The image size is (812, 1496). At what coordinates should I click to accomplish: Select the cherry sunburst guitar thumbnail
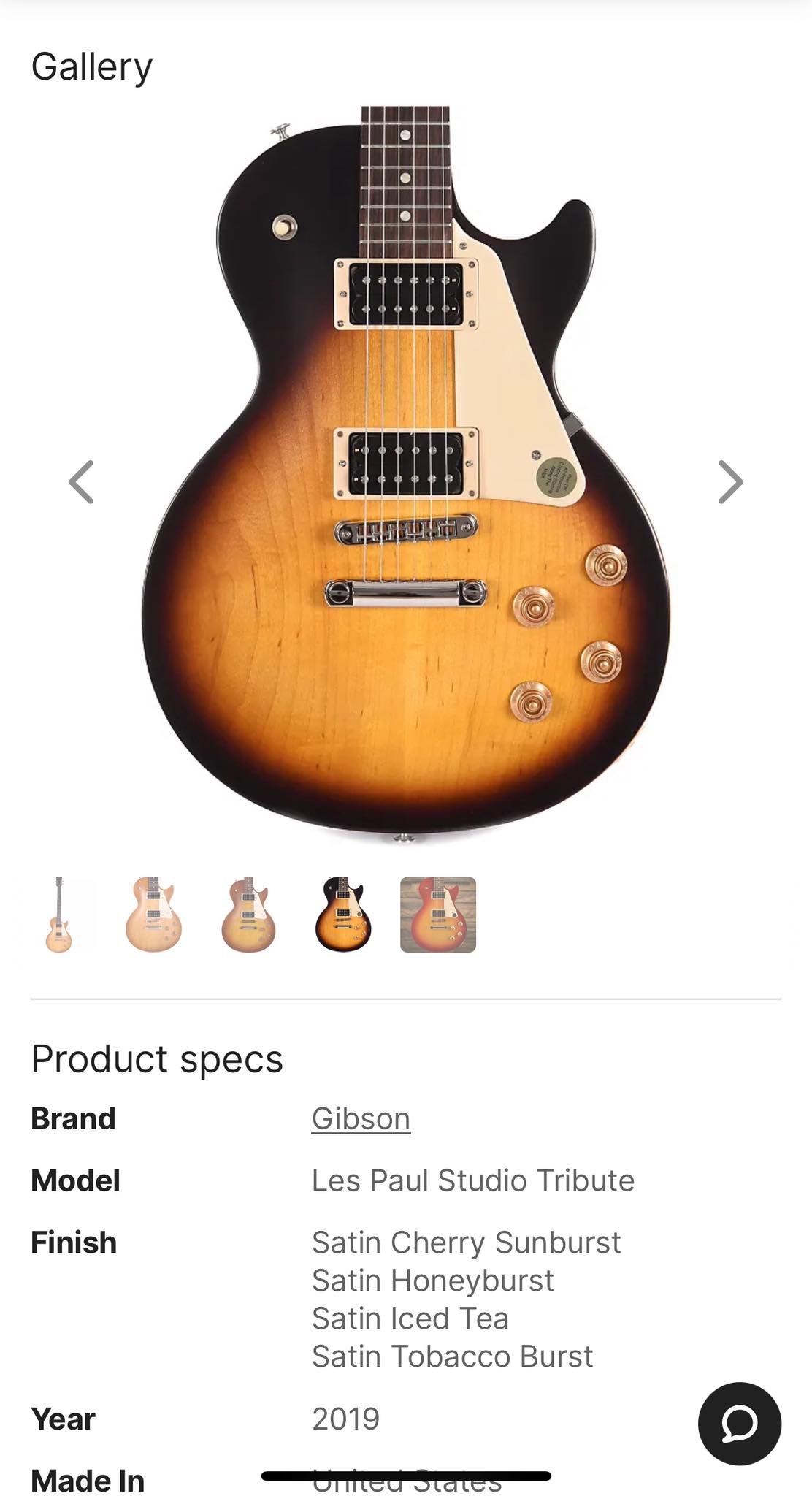tap(438, 915)
